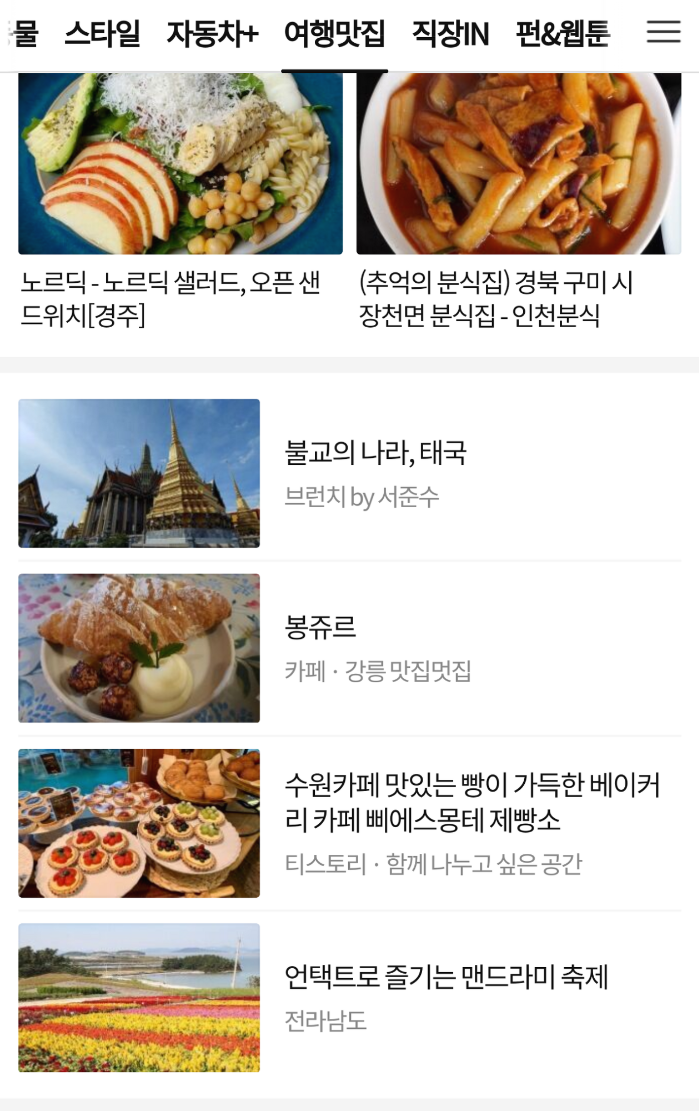699x1111 pixels.
Task: Switch to the 자동차+ tab
Action: coord(212,34)
